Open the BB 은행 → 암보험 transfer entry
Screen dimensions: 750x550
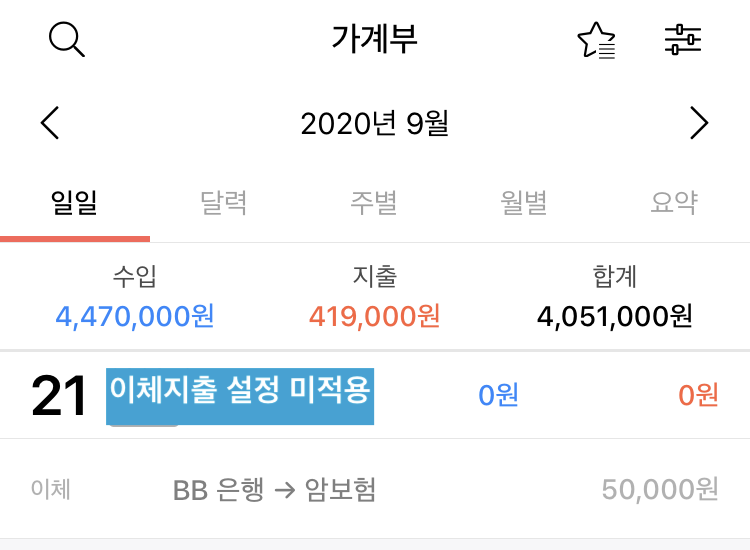point(375,490)
